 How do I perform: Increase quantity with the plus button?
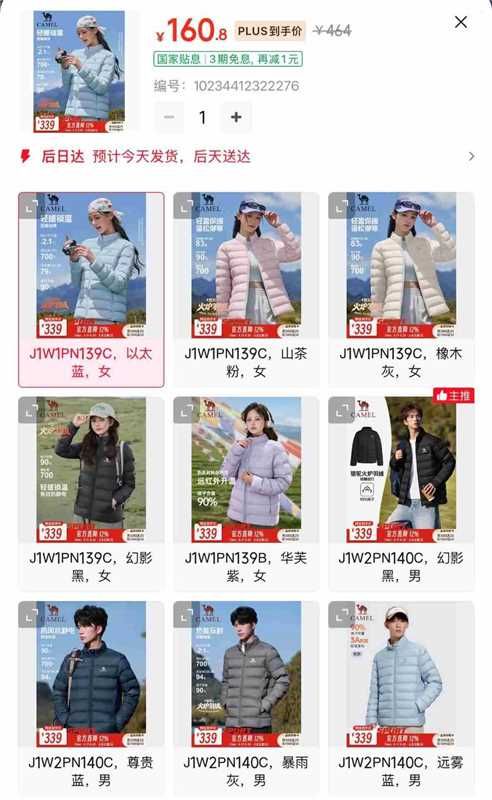coord(236,117)
